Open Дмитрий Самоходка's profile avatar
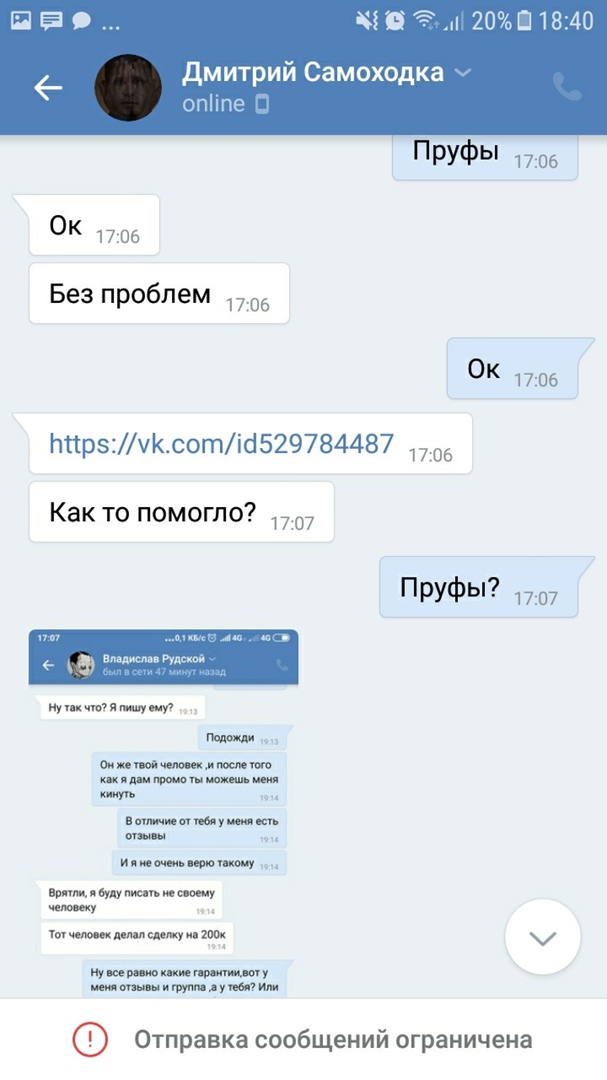 pyautogui.click(x=128, y=88)
